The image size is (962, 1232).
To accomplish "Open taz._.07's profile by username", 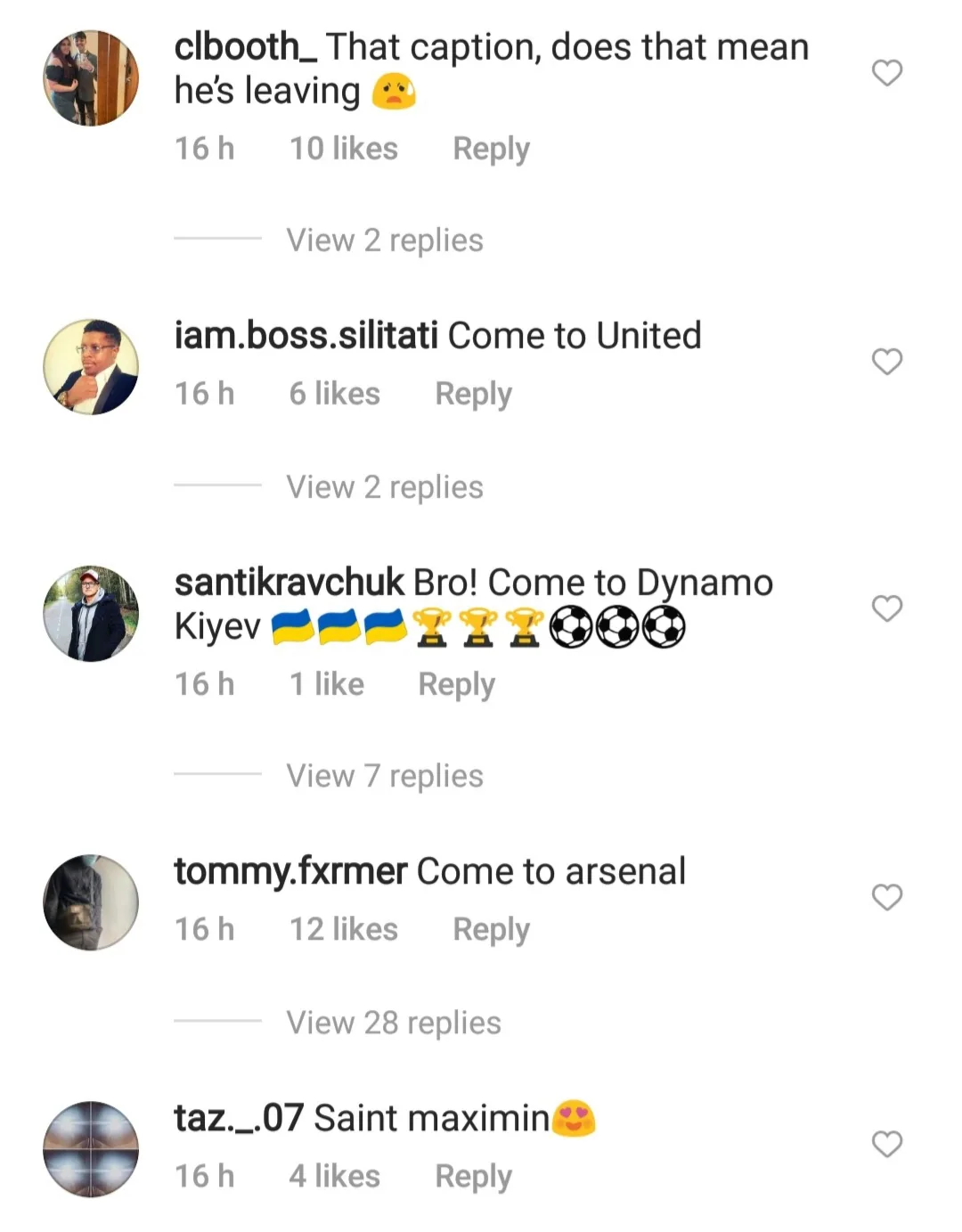I will (x=239, y=1118).
